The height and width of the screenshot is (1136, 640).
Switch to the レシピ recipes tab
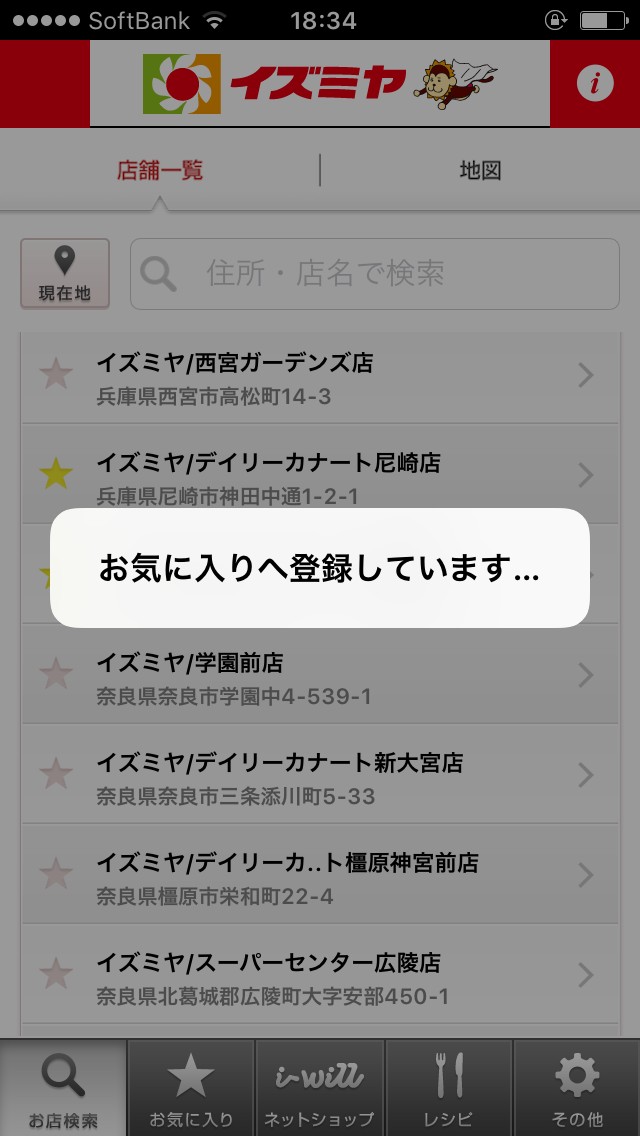(448, 1088)
